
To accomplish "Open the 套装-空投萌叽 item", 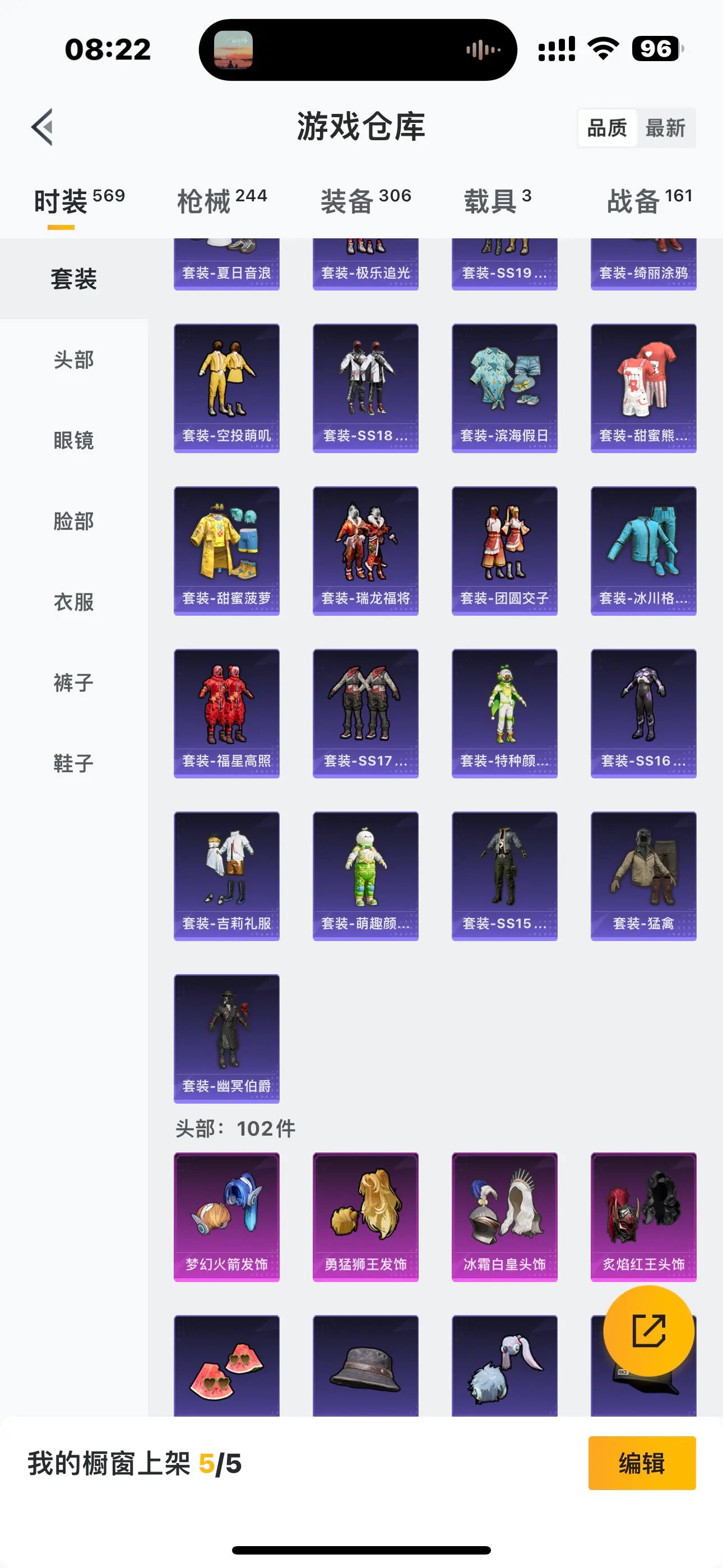I will tap(226, 388).
